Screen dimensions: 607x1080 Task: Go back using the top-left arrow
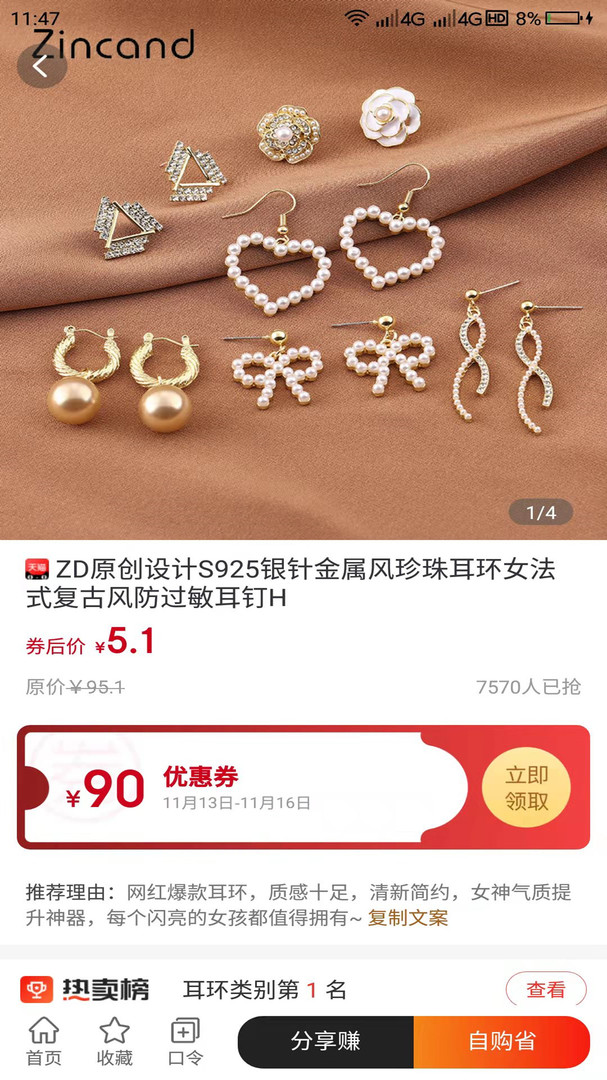(x=41, y=67)
